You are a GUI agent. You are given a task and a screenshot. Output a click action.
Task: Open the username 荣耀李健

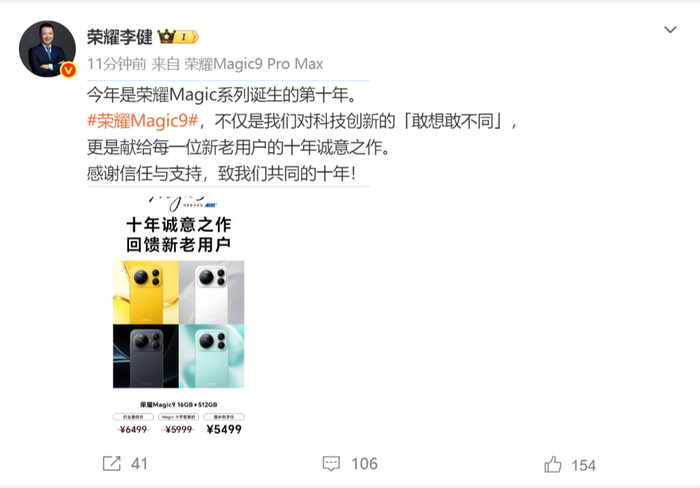pyautogui.click(x=120, y=37)
